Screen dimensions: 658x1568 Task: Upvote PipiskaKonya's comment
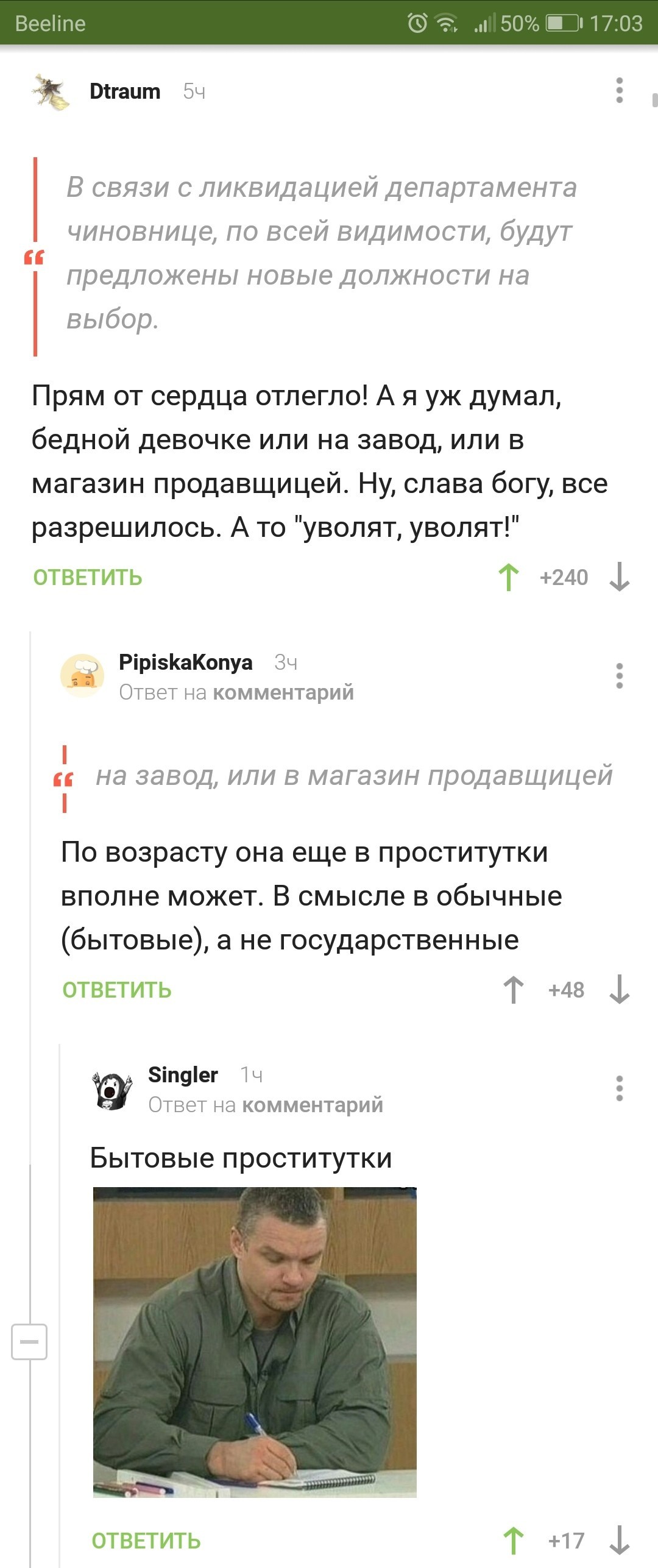pos(513,990)
